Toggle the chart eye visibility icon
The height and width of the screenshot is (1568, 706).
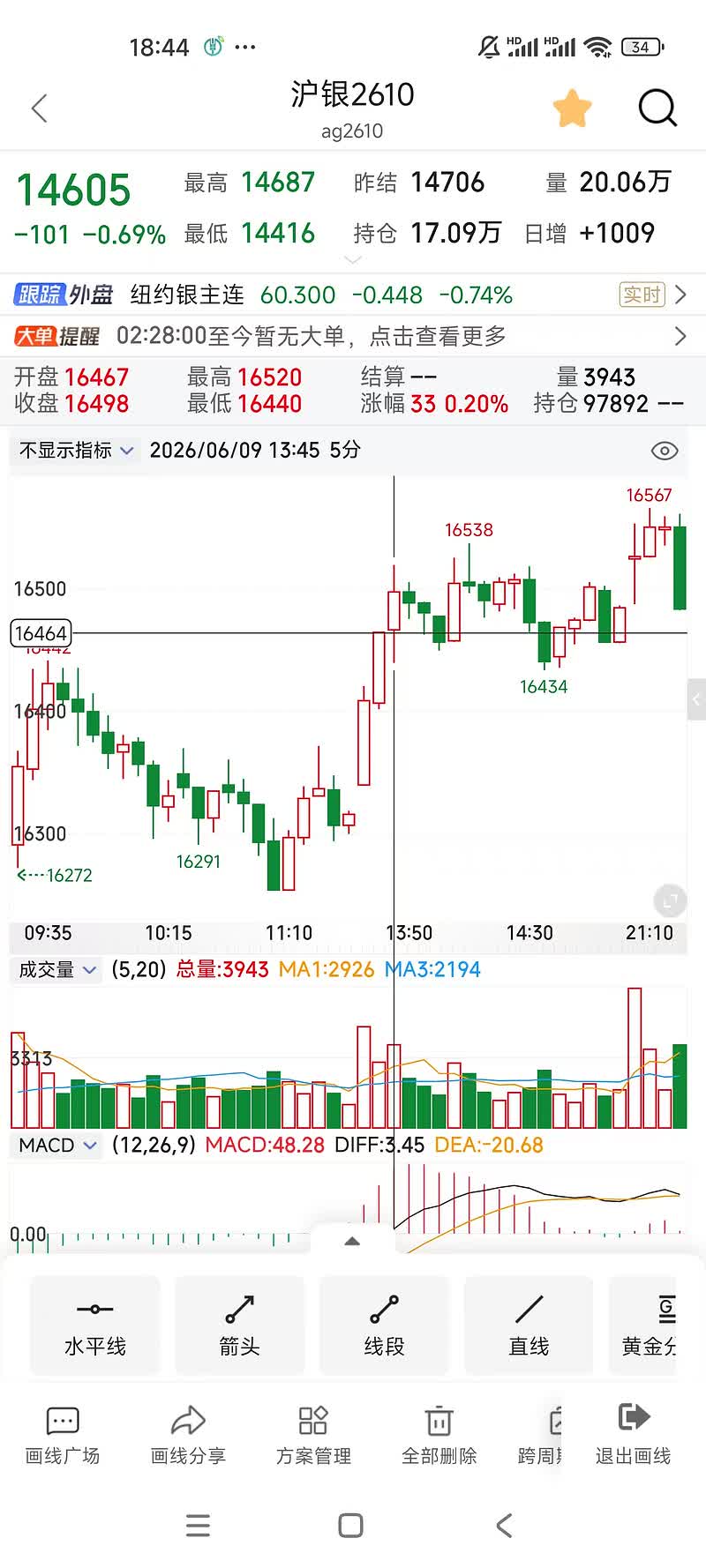point(664,451)
